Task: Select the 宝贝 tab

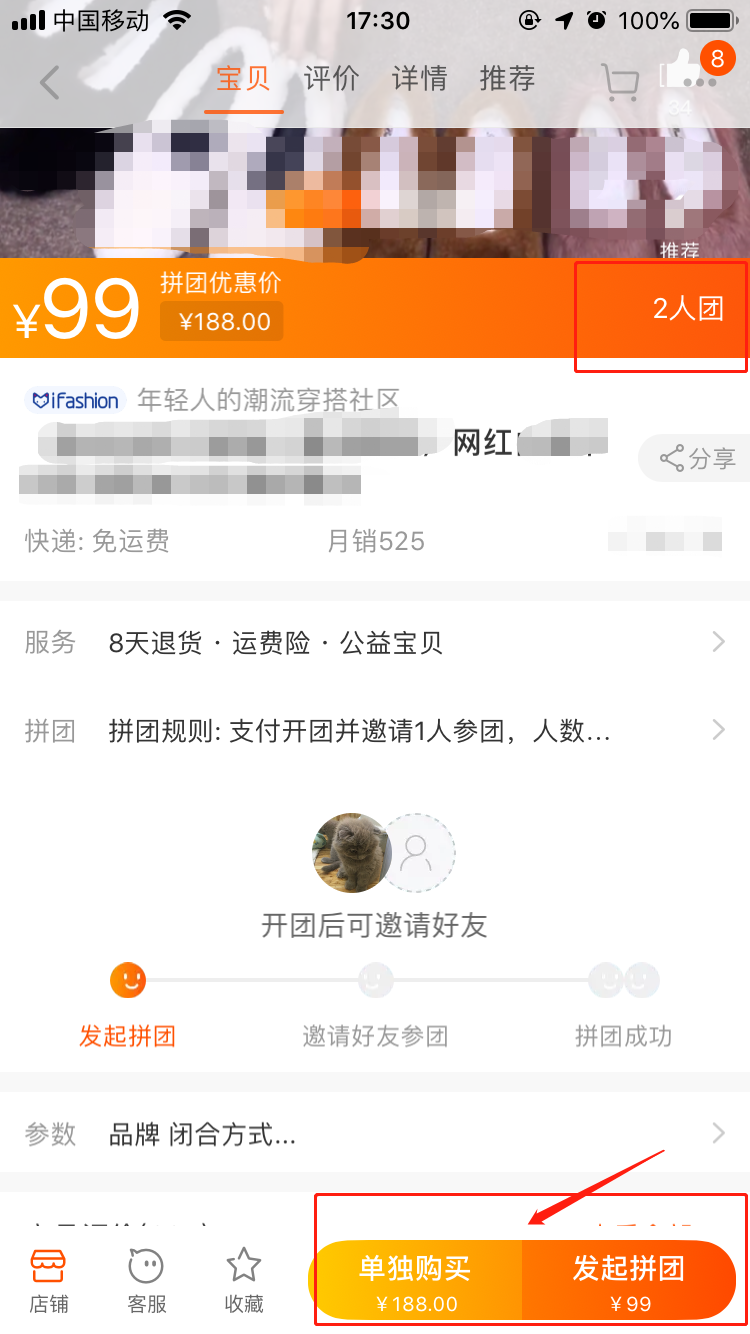Action: pos(243,79)
